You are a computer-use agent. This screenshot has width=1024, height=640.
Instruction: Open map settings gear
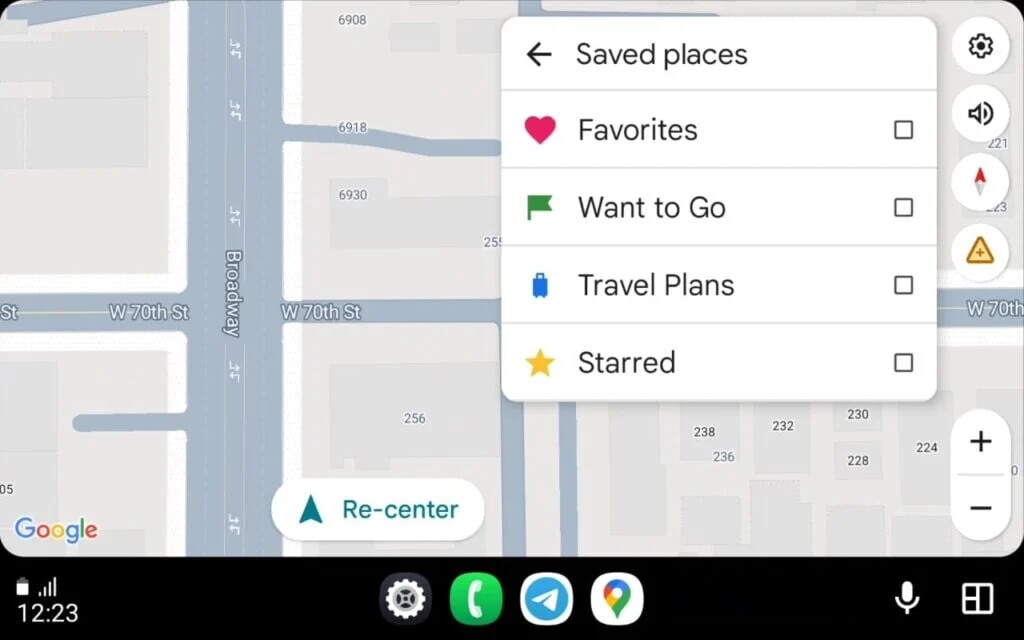980,46
